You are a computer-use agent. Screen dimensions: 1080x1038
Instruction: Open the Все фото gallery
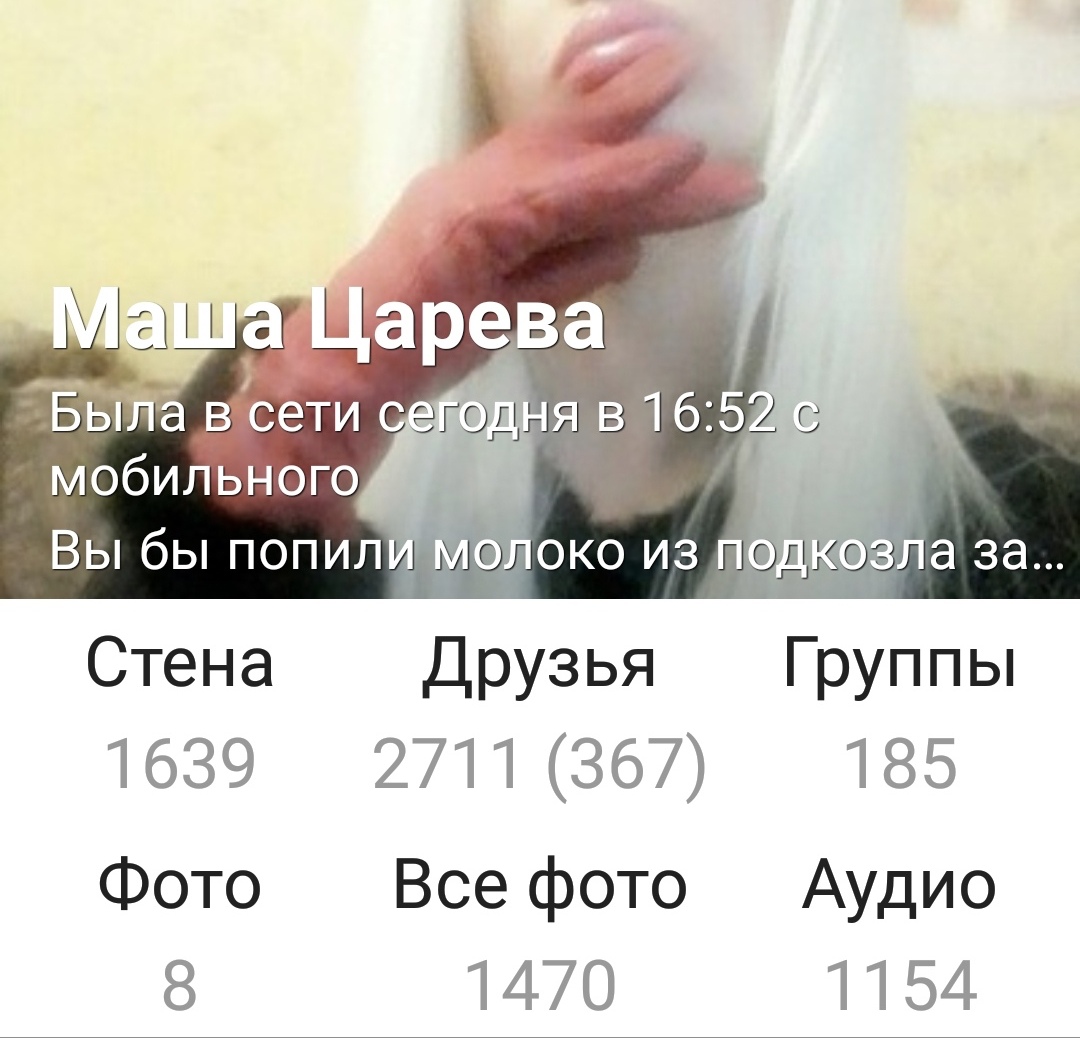(x=540, y=930)
